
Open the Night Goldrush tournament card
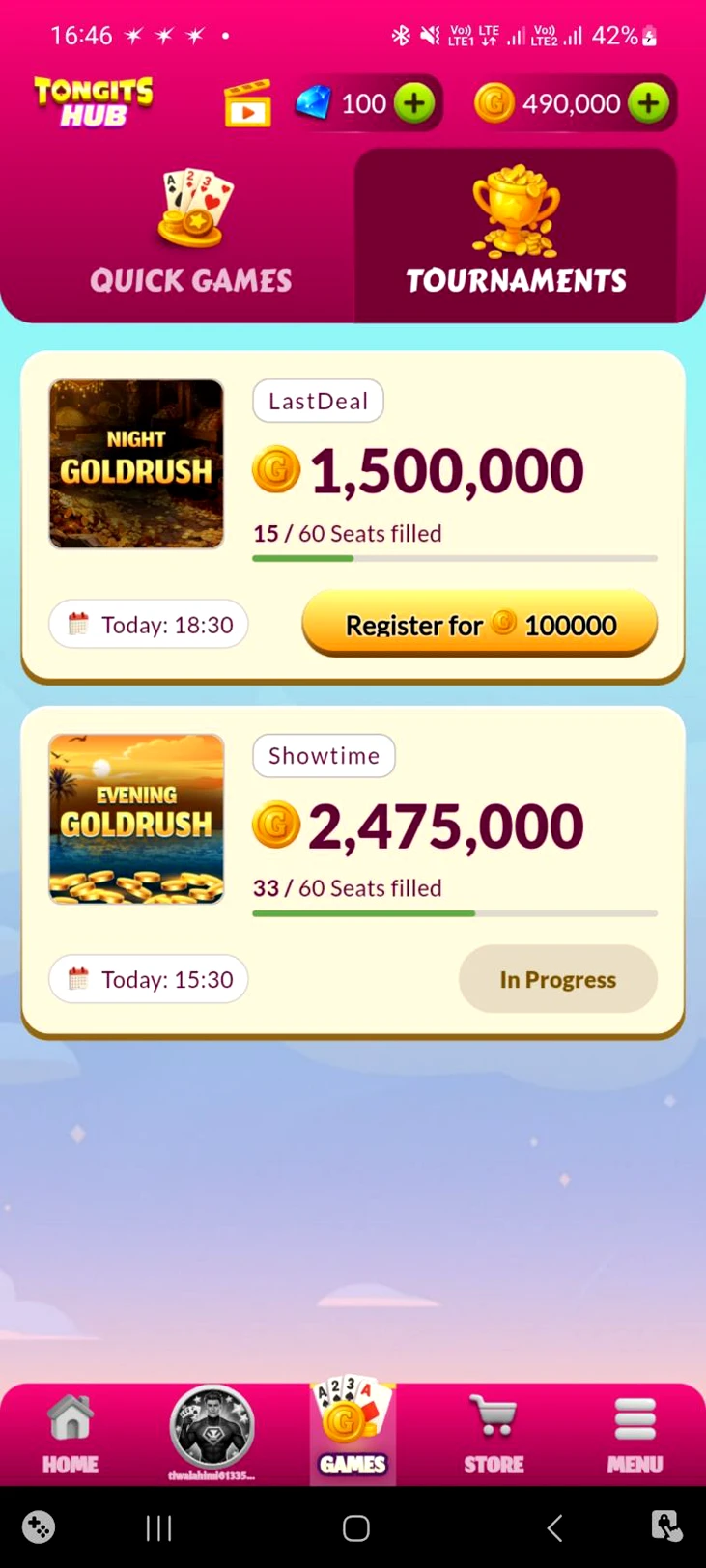(x=136, y=464)
